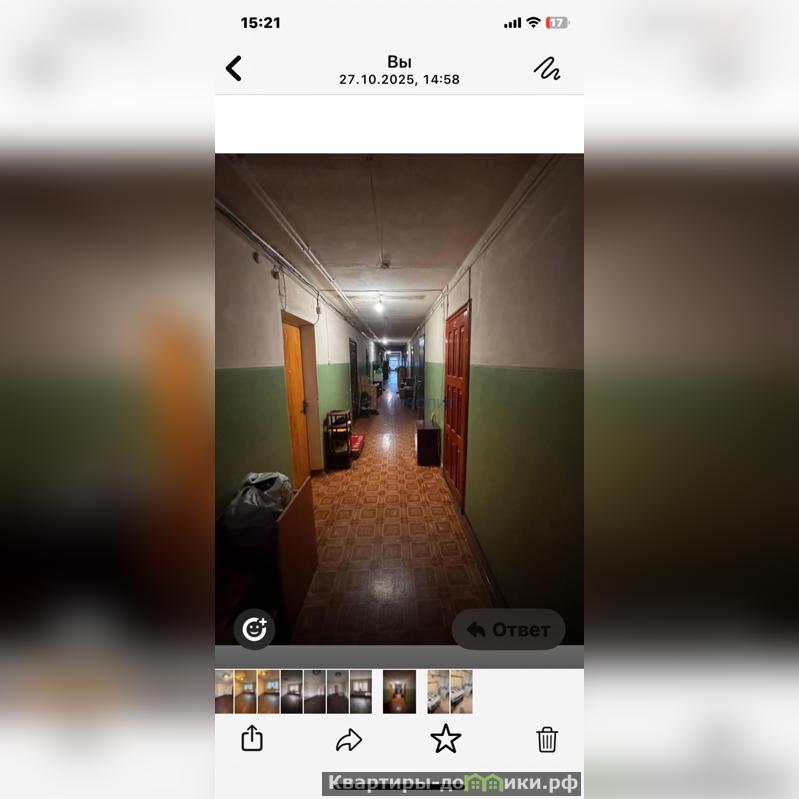Screen dimensions: 799x799
Task: Open the share sheet for this photo
Action: click(252, 739)
